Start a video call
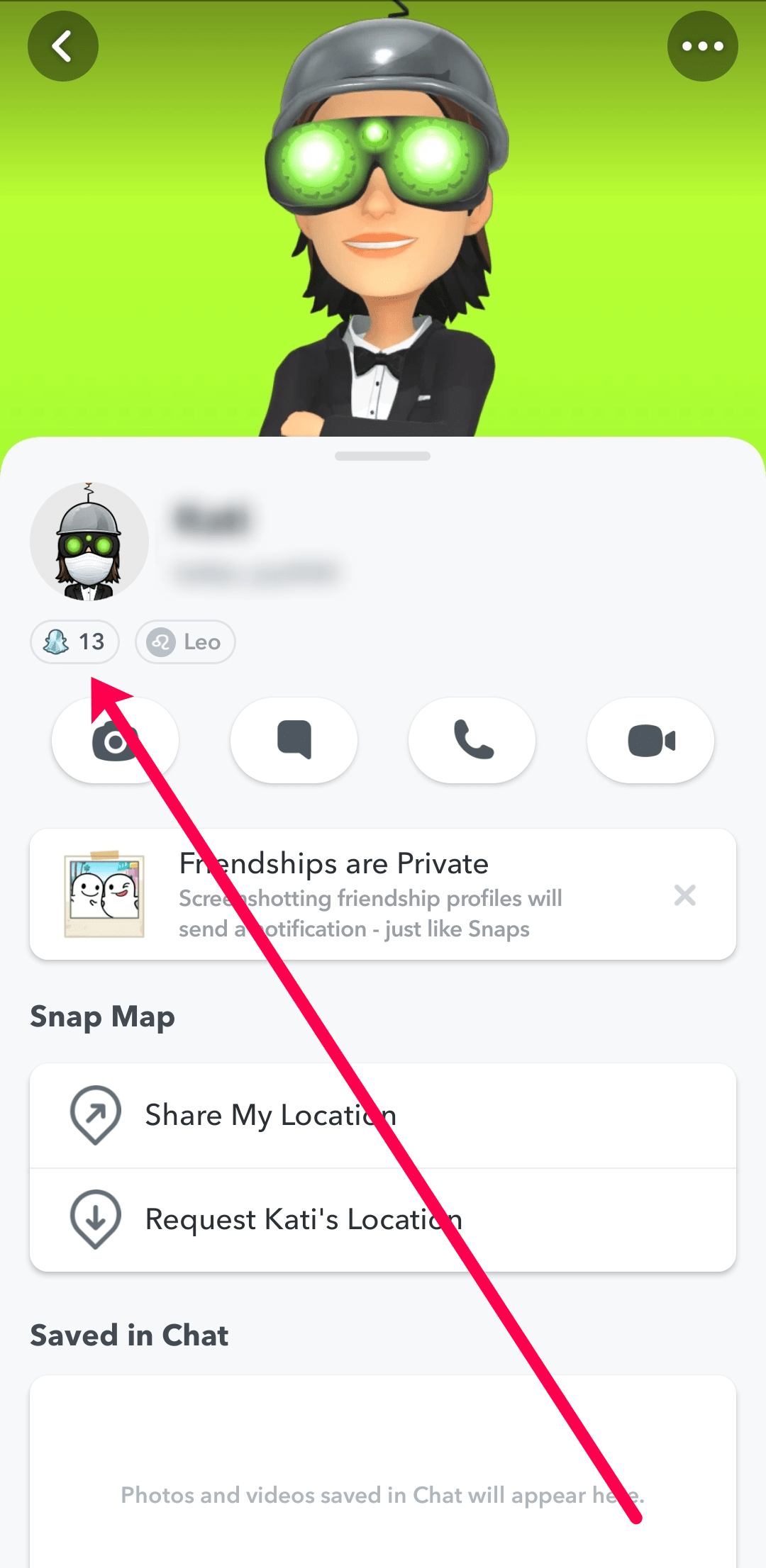Image resolution: width=766 pixels, height=1568 pixels. 650,740
